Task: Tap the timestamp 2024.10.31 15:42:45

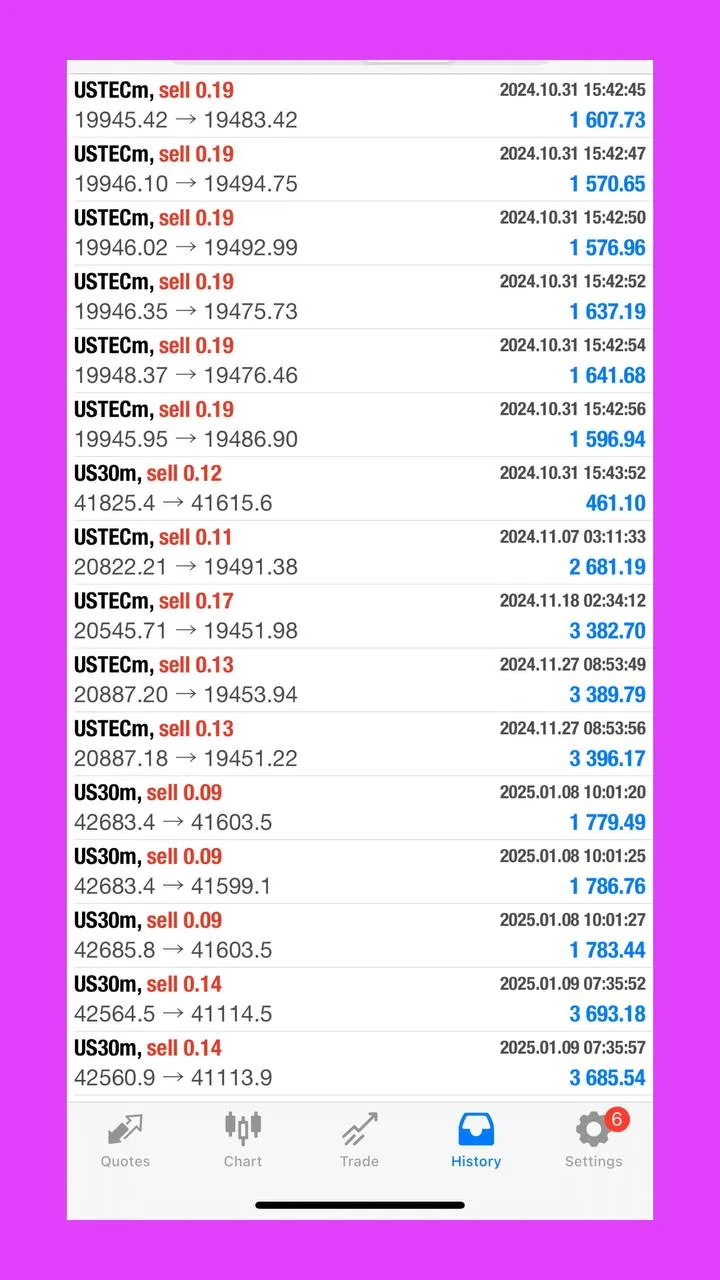Action: [x=573, y=89]
